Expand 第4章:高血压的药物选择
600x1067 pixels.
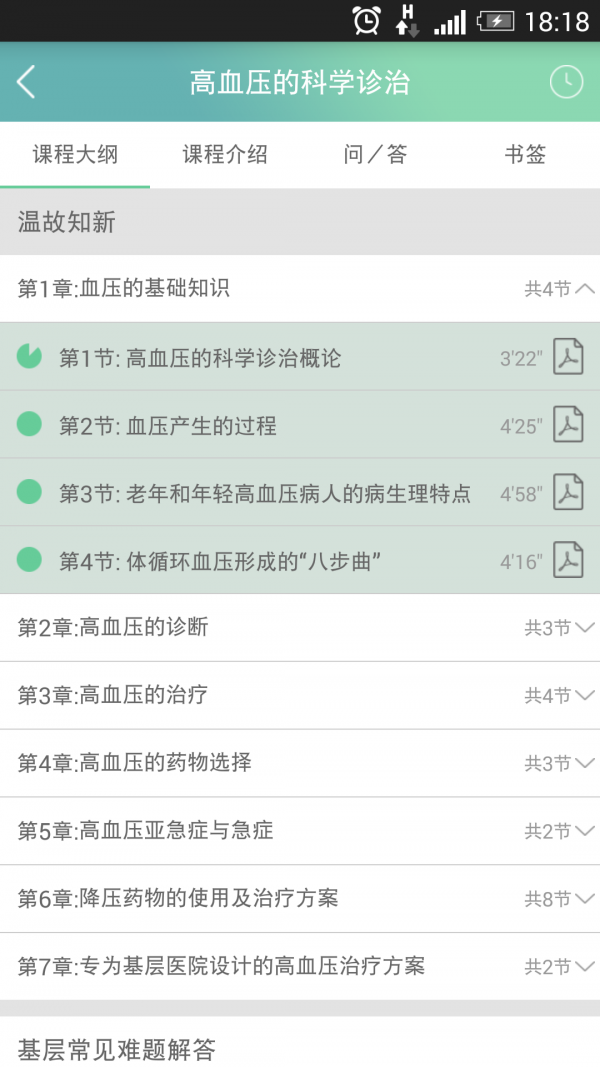click(300, 763)
